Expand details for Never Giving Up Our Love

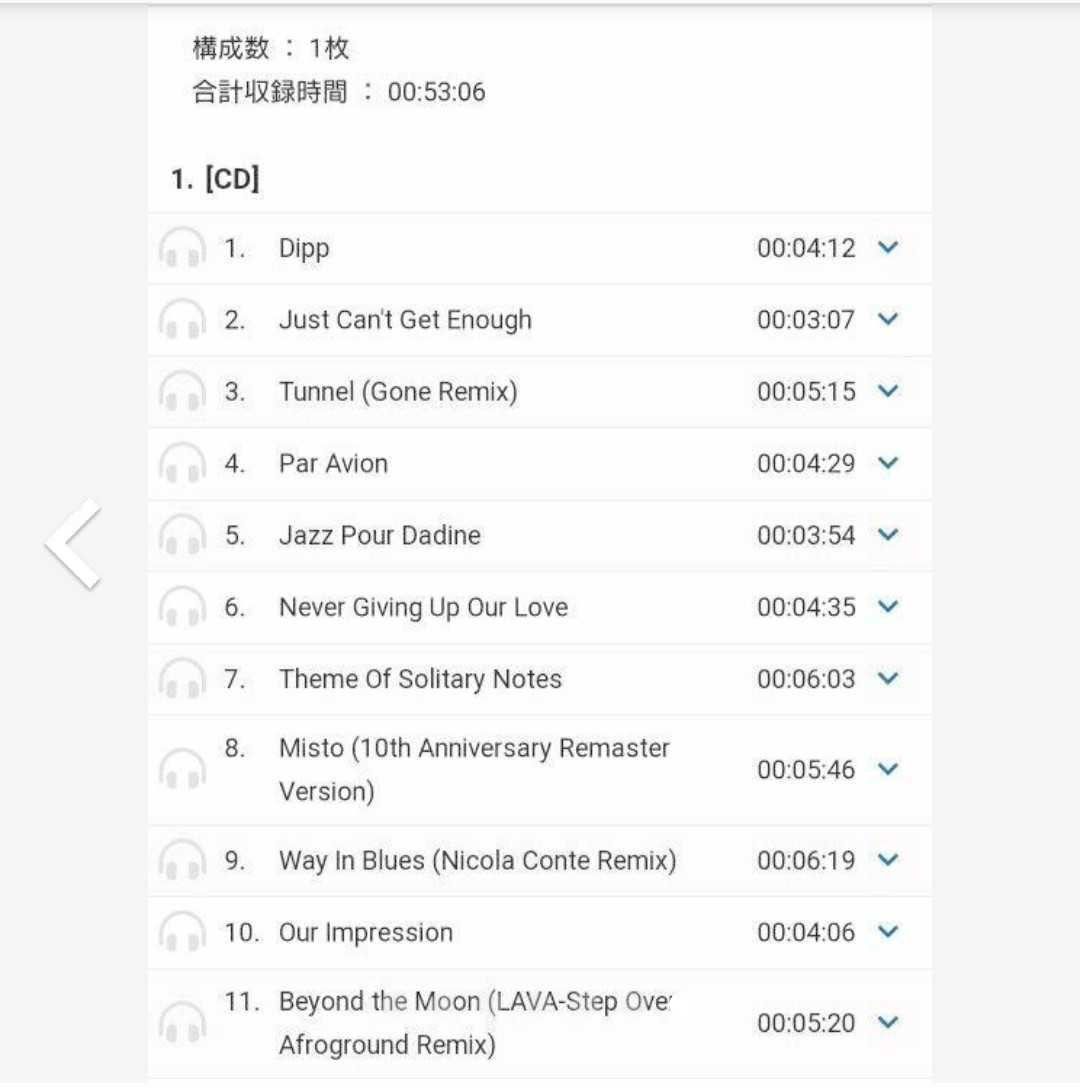coord(888,607)
